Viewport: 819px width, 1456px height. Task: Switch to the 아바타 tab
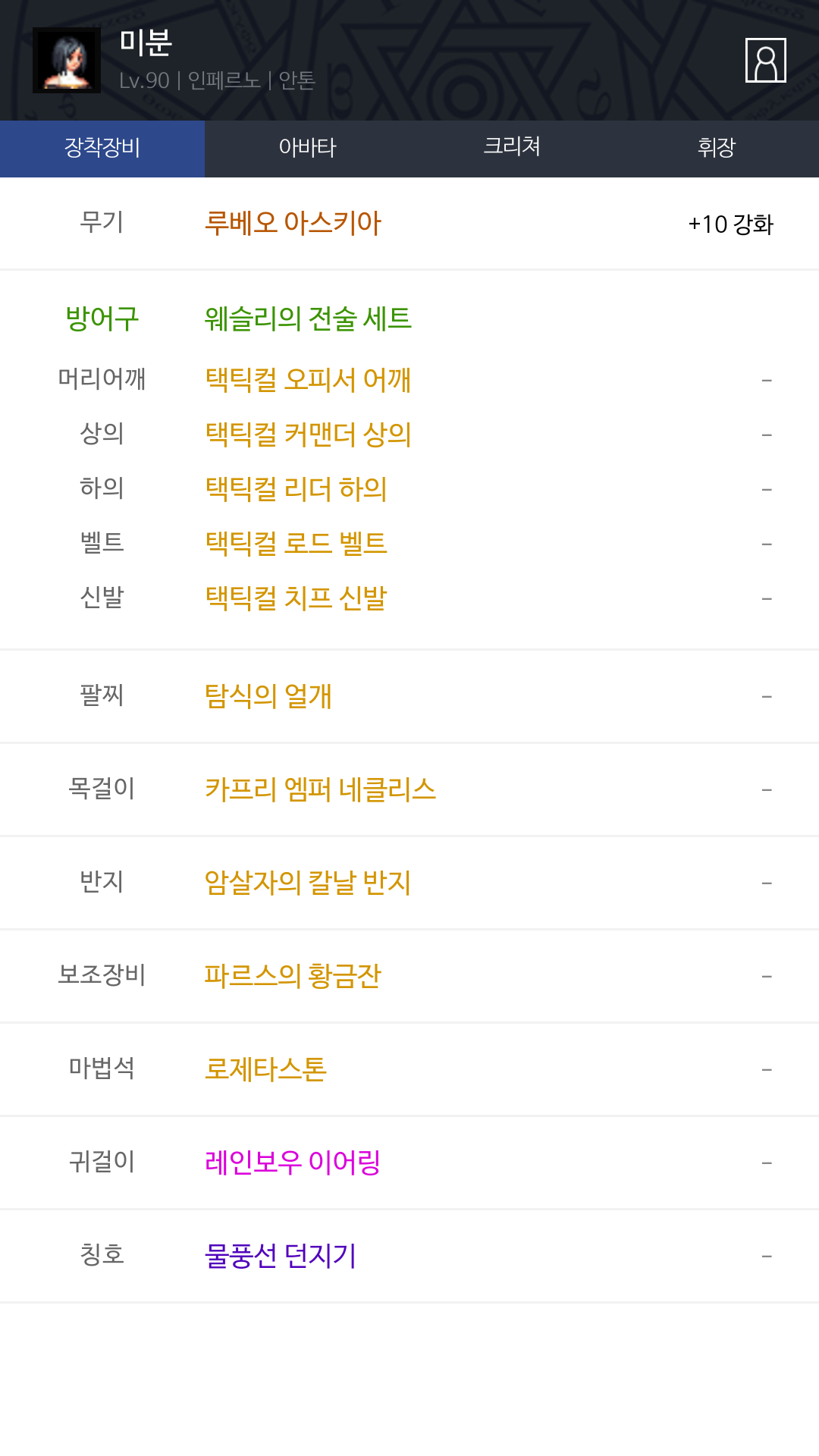(x=307, y=149)
